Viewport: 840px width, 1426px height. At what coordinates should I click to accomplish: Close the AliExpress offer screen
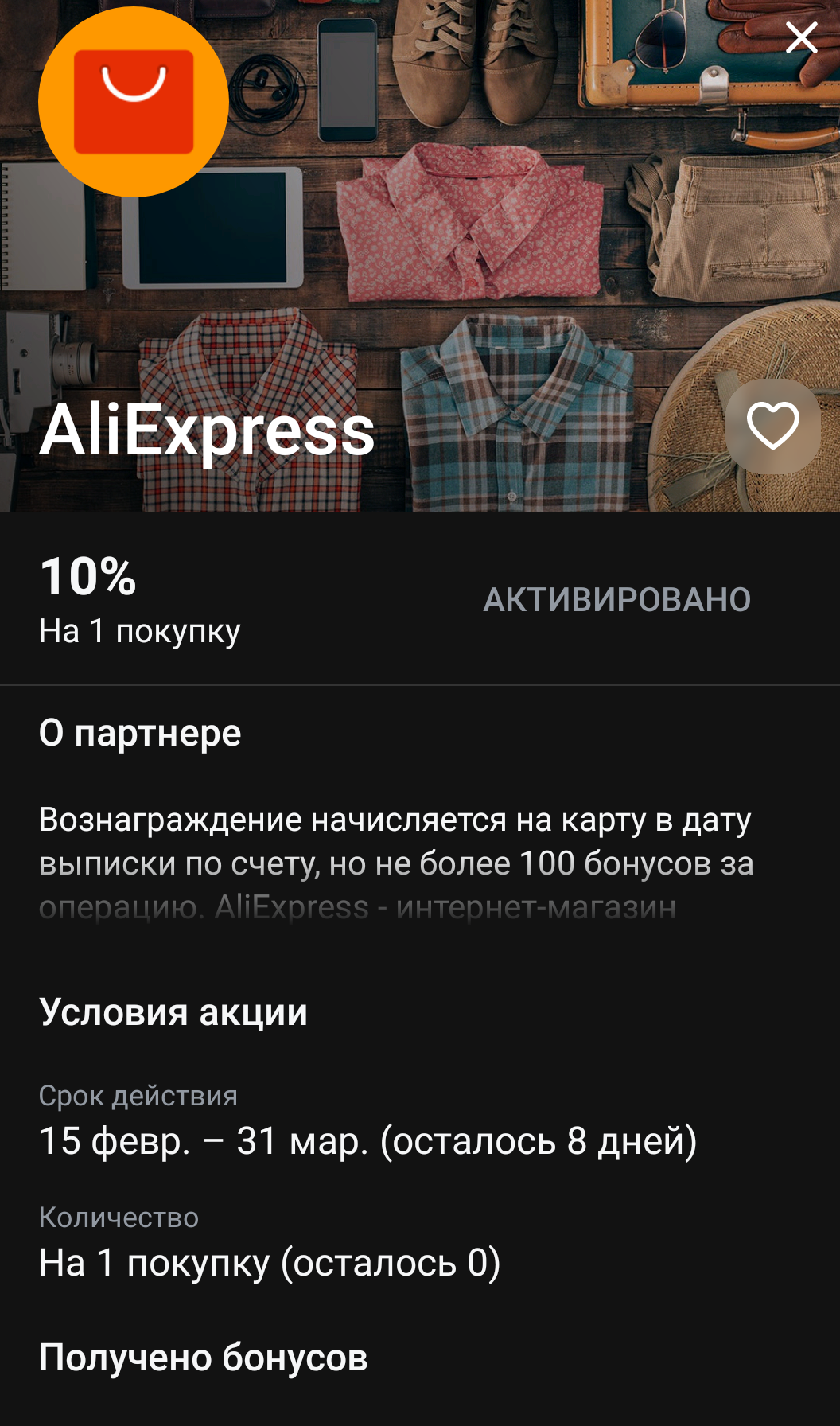pyautogui.click(x=801, y=37)
